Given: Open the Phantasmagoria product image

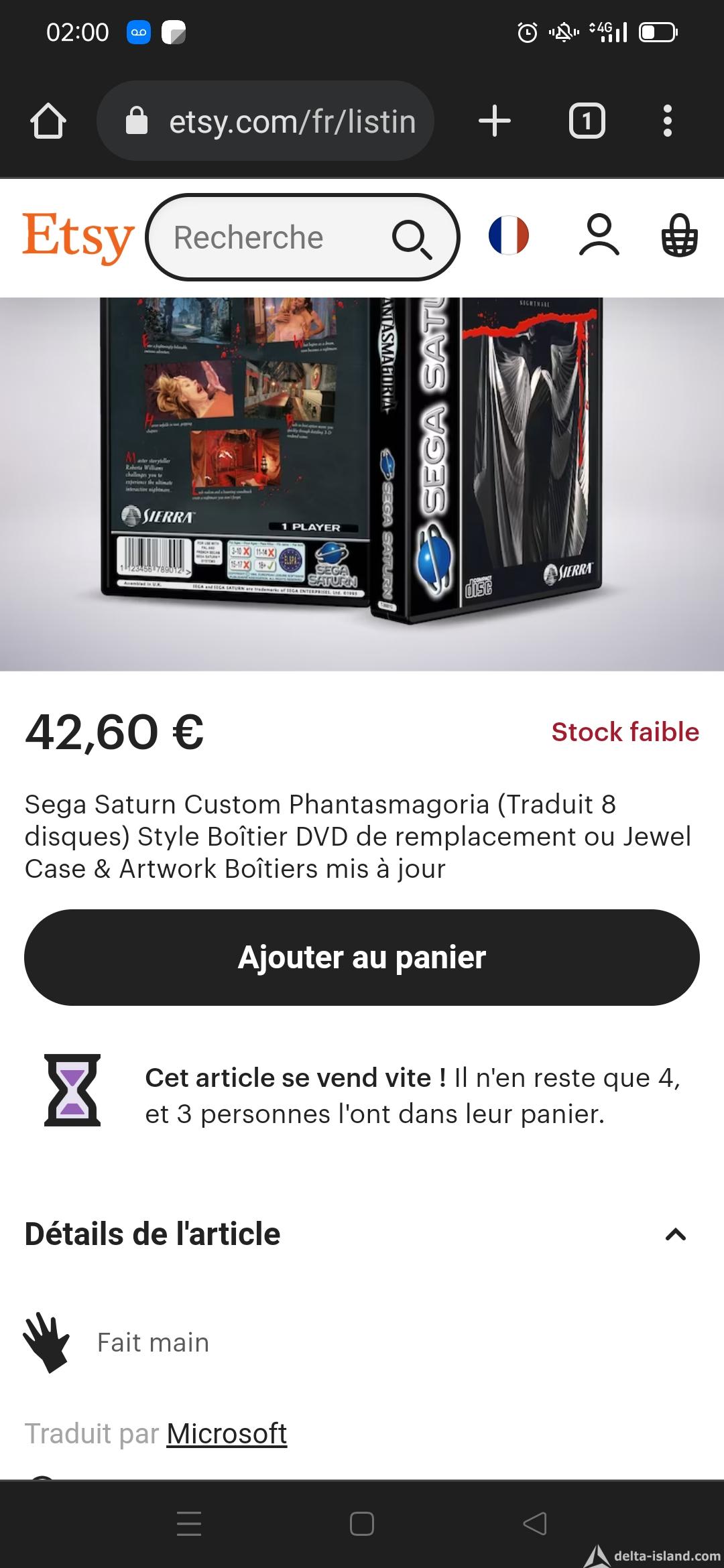Looking at the screenshot, I should click(x=362, y=484).
